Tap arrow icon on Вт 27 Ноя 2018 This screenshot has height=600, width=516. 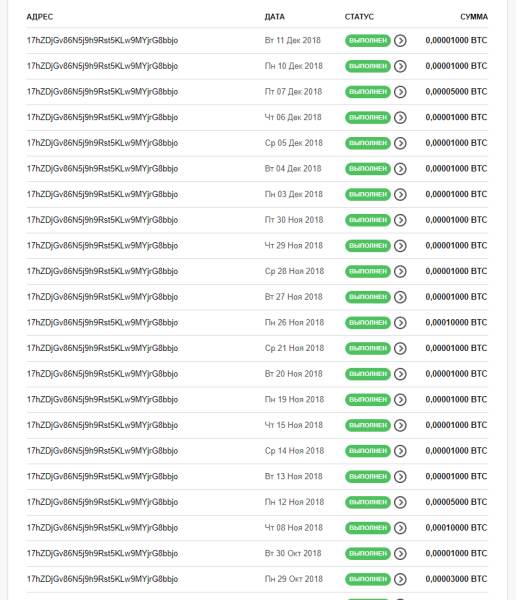coord(400,297)
